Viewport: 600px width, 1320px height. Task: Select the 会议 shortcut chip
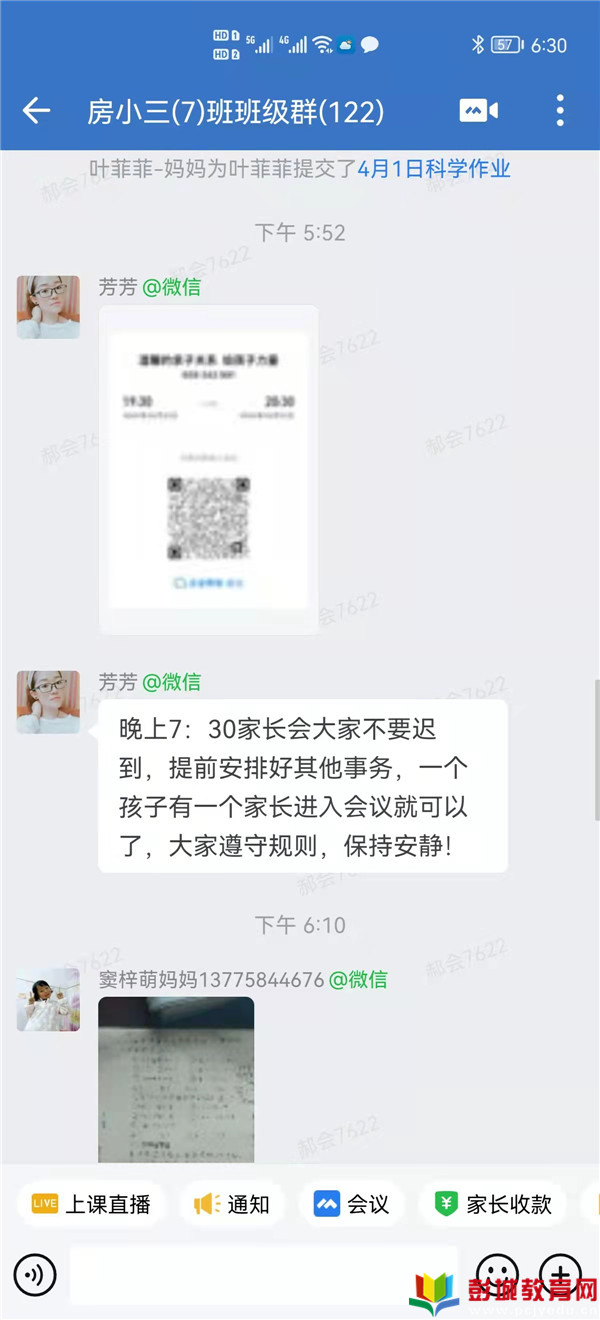(x=351, y=1205)
